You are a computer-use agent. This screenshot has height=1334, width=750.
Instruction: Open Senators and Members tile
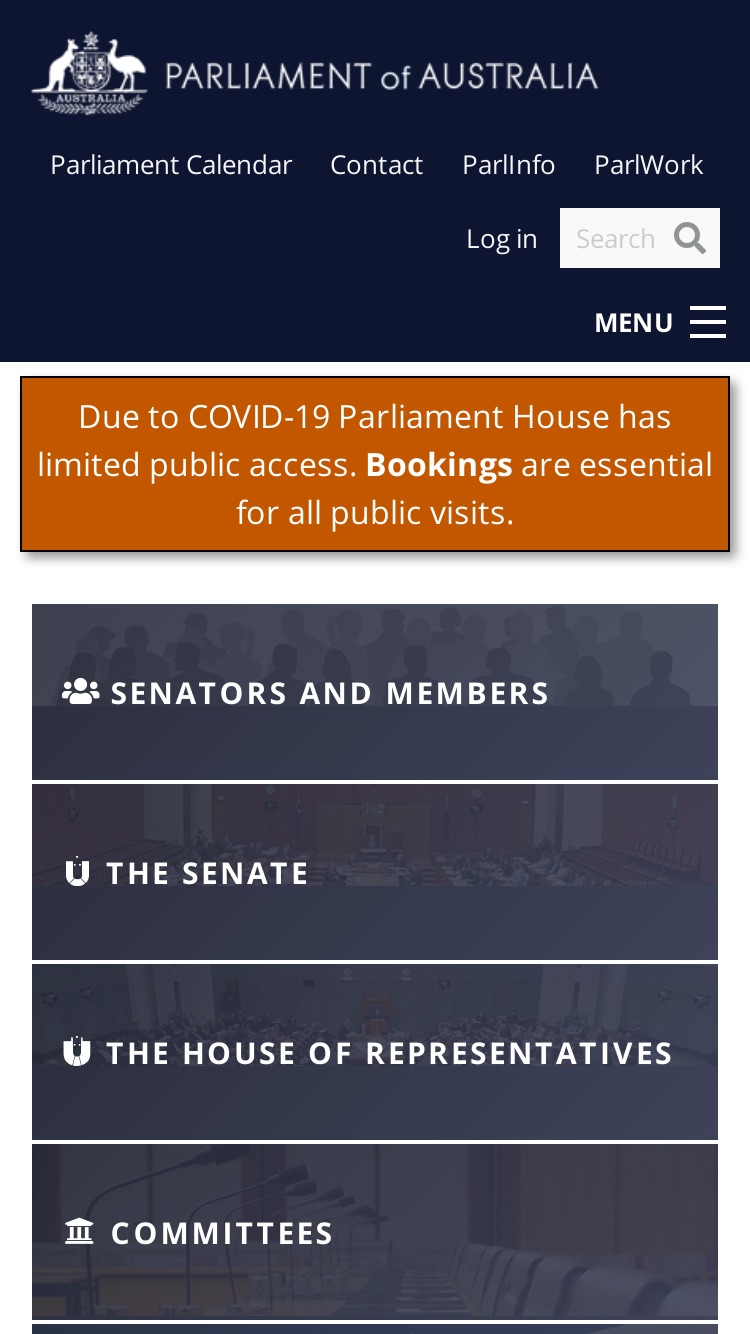[x=375, y=692]
